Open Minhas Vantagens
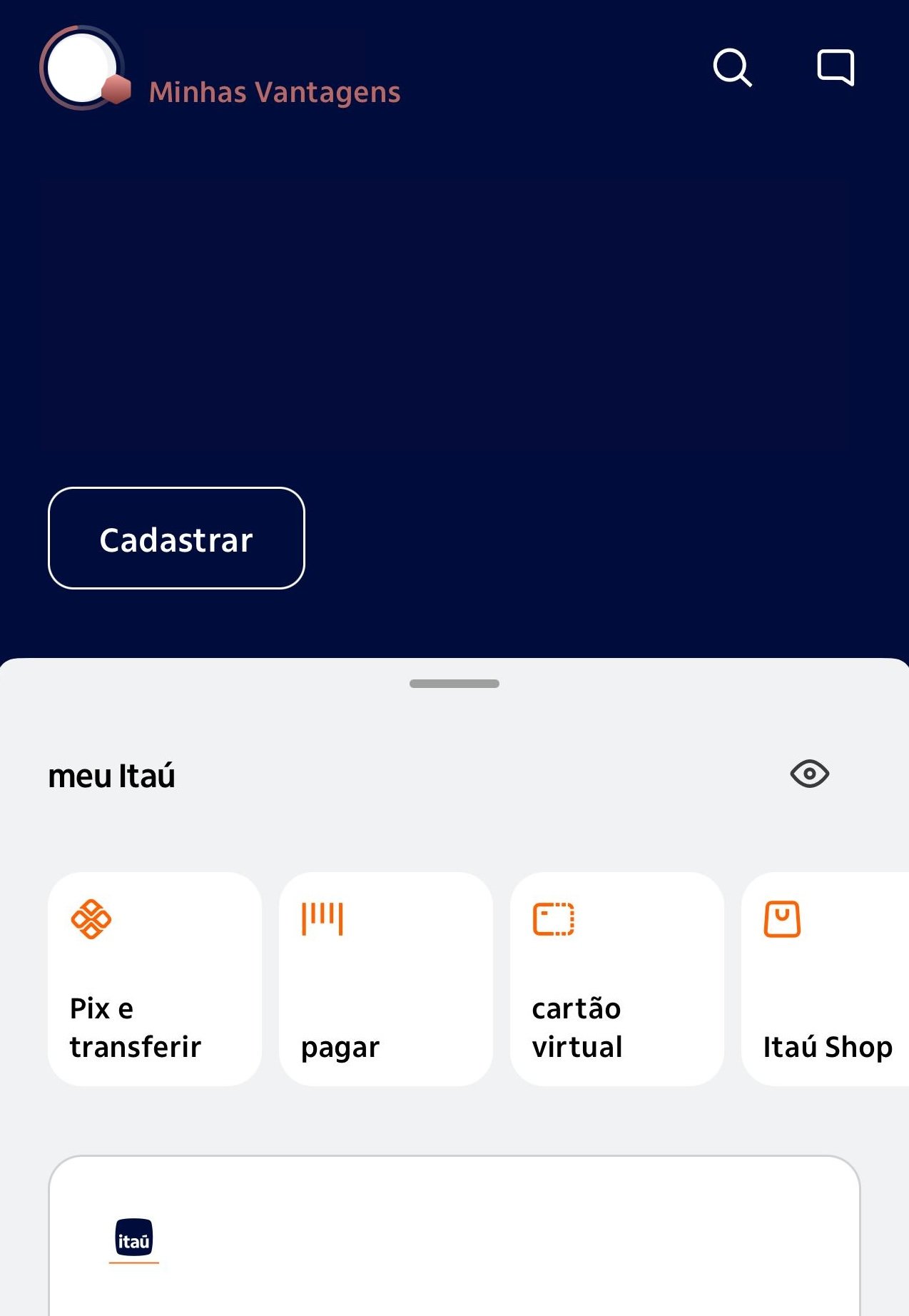This screenshot has width=909, height=1316. pos(275,92)
